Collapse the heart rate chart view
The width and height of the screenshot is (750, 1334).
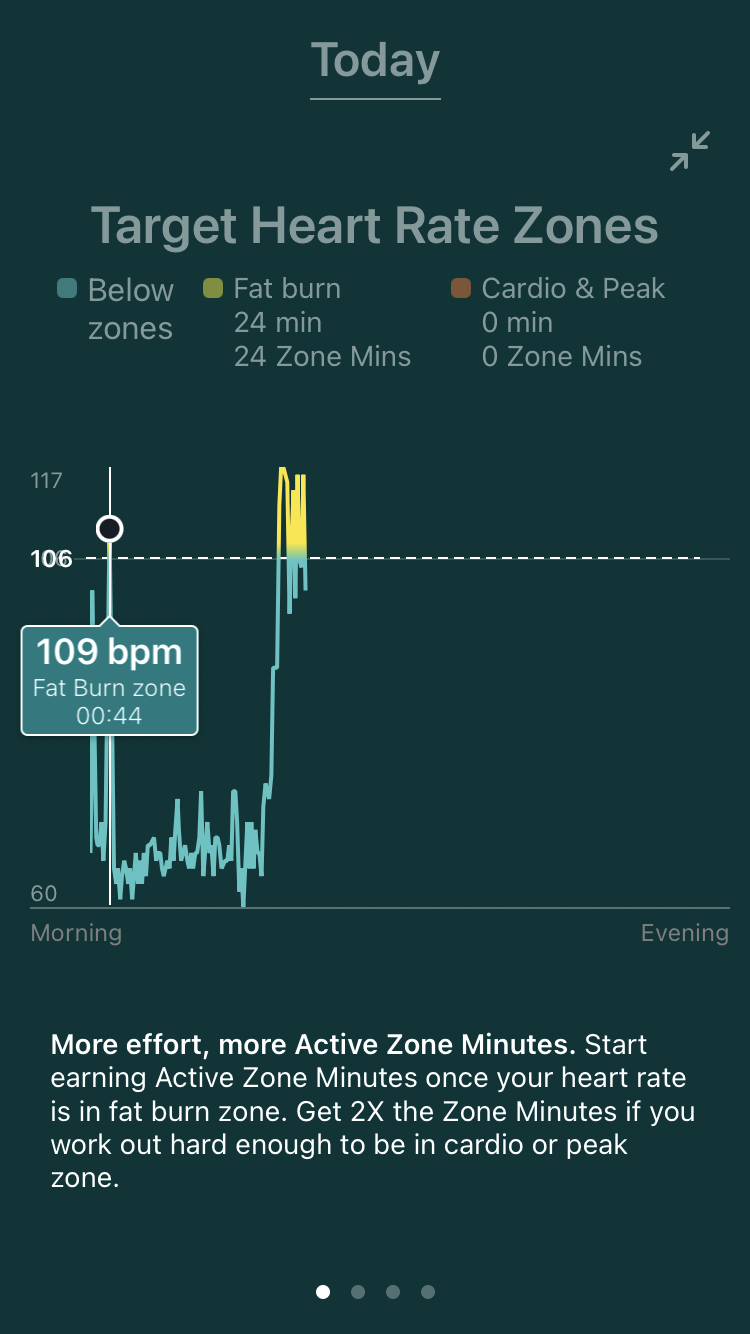(x=690, y=151)
